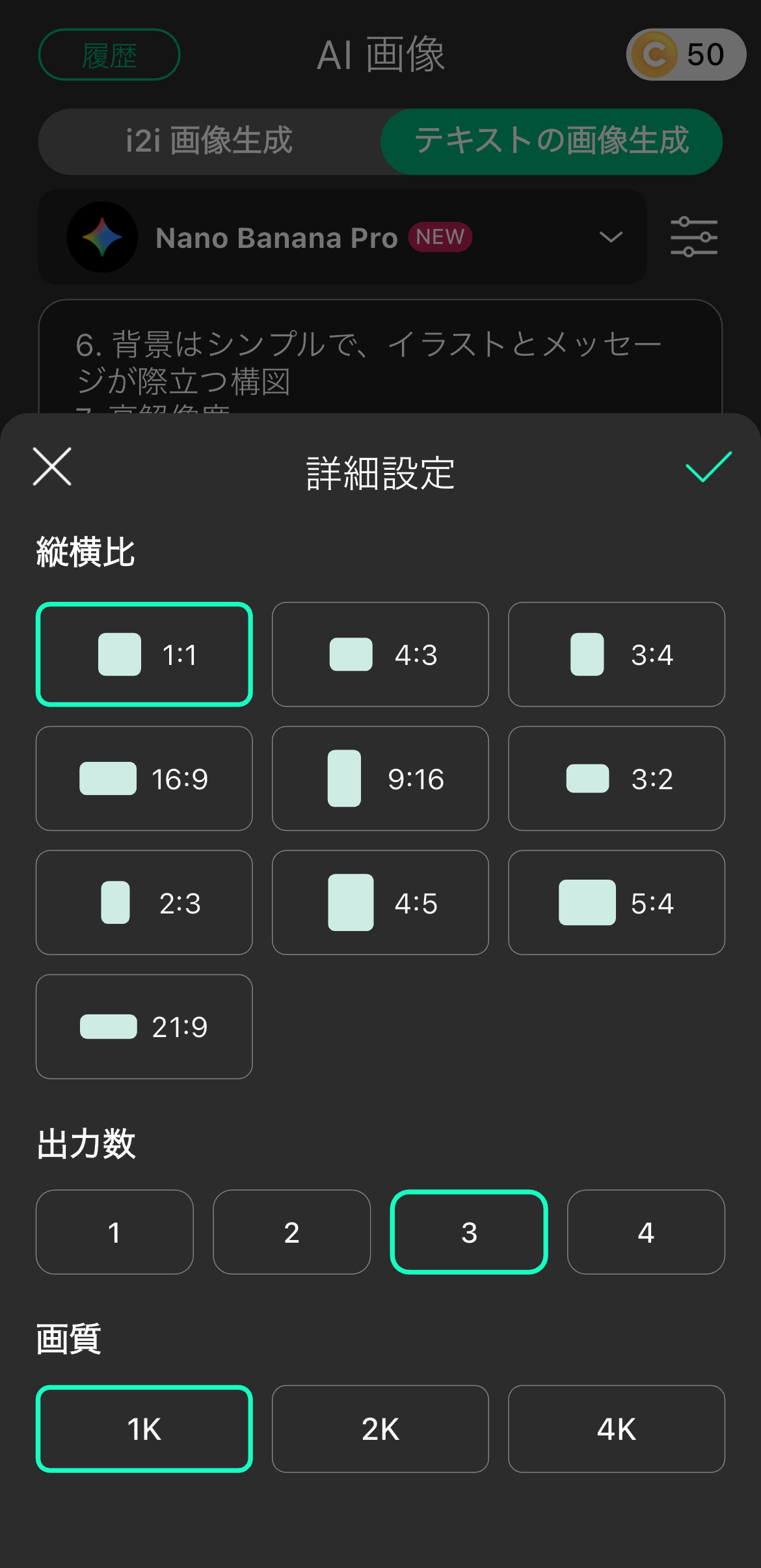
Task: Open the 履歴 history button
Action: point(109,54)
